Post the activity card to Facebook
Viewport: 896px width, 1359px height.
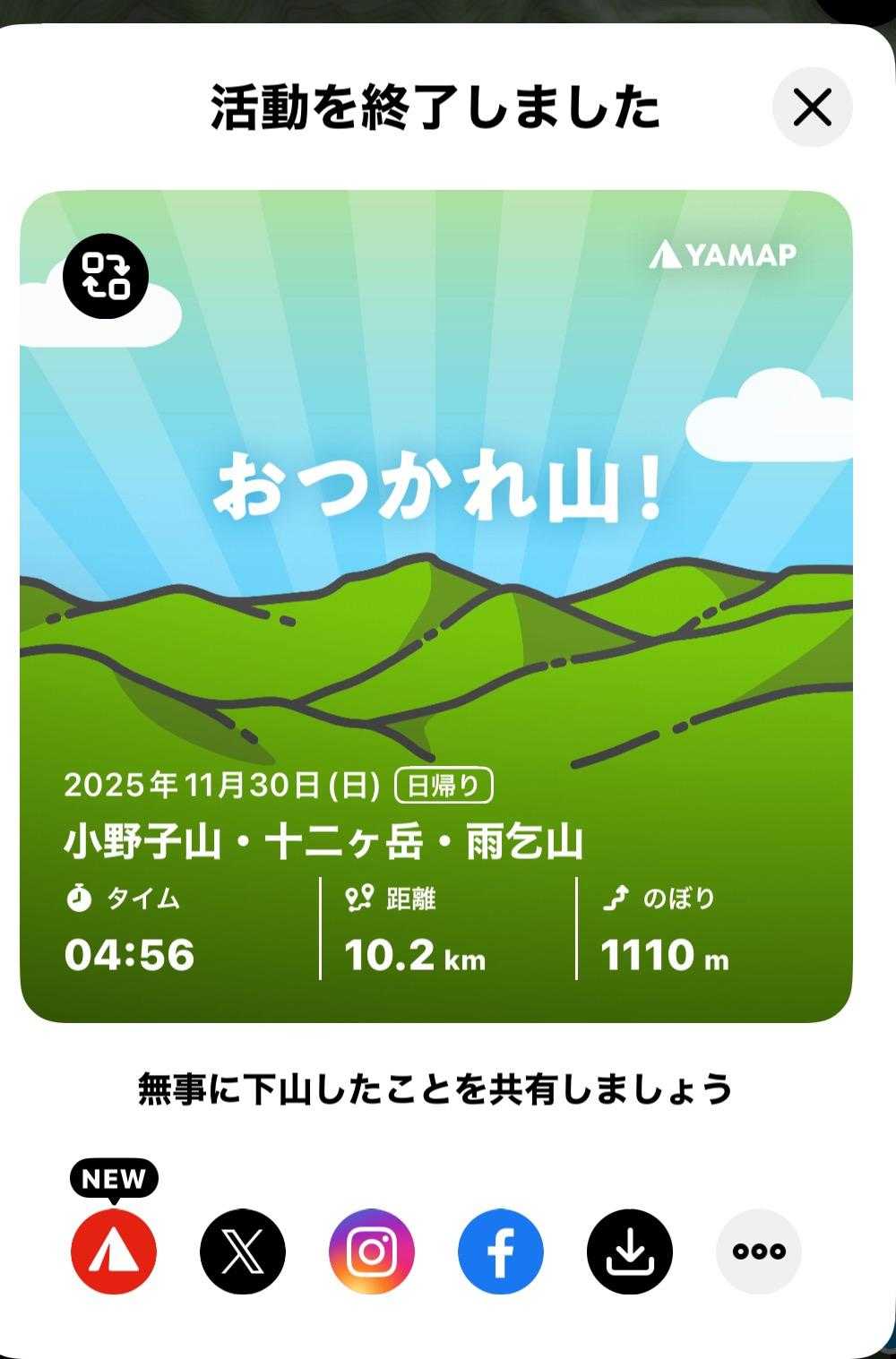coord(501,1251)
